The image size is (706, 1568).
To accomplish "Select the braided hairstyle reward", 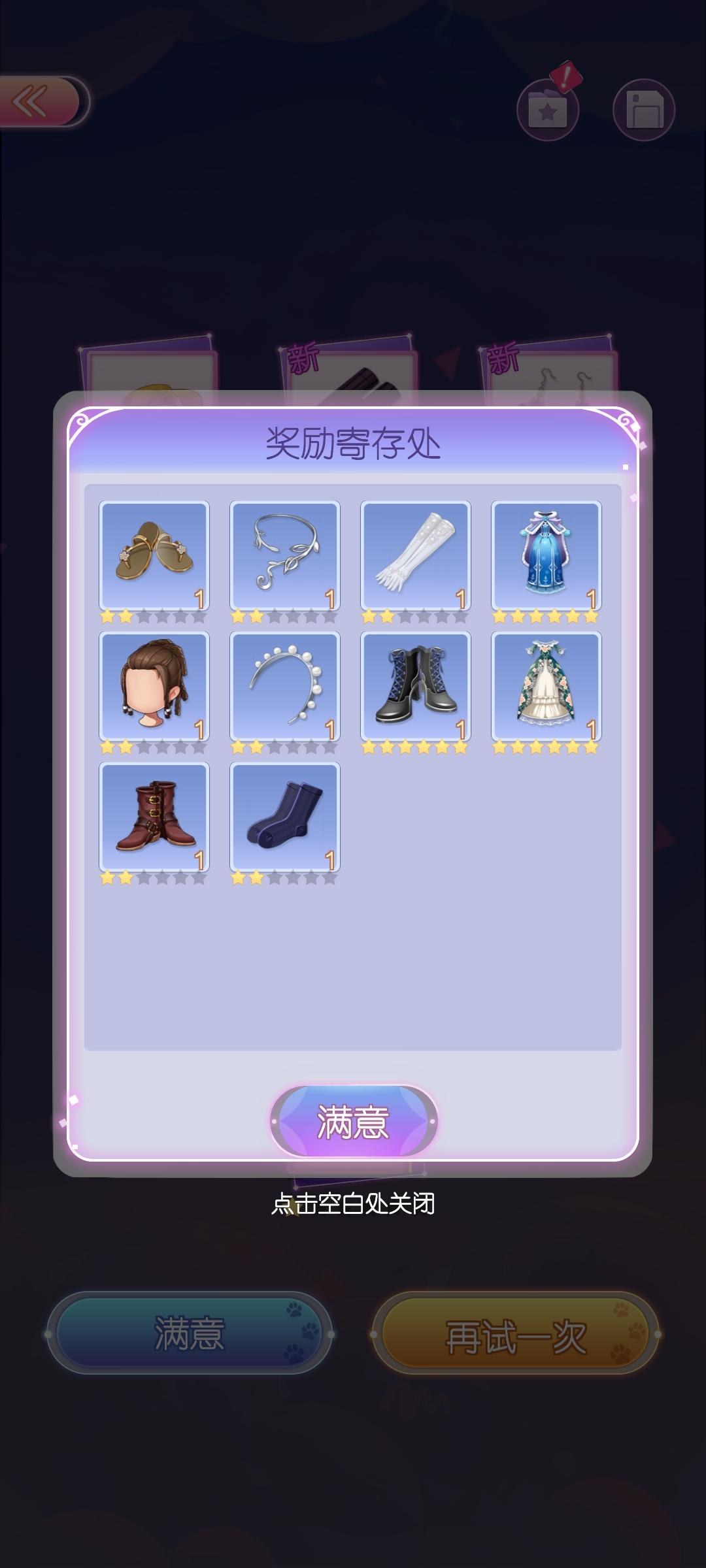I will point(154,685).
